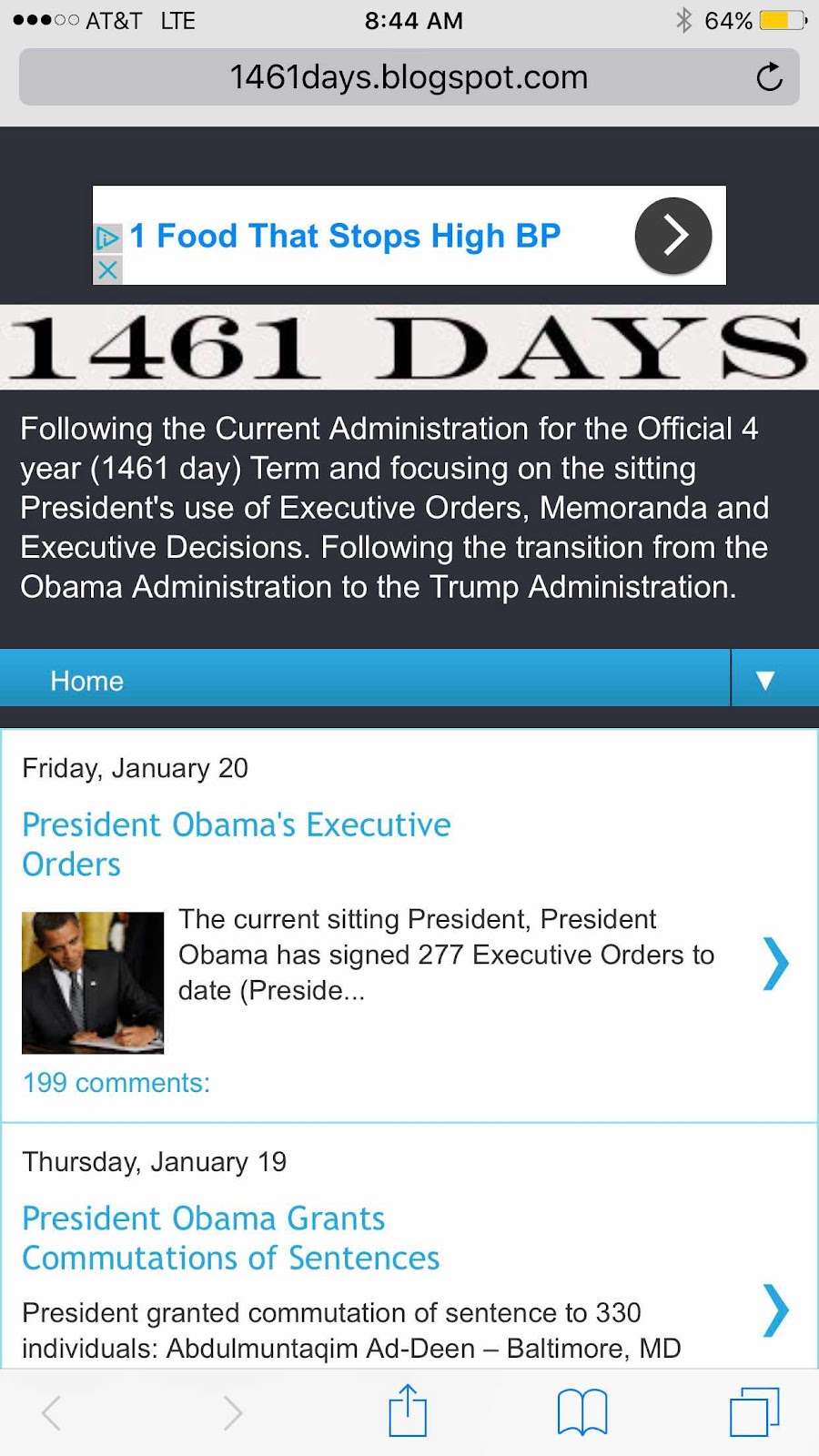Open the President Obama's Executive Orders post
Image resolution: width=819 pixels, height=1456 pixels.
point(237,844)
